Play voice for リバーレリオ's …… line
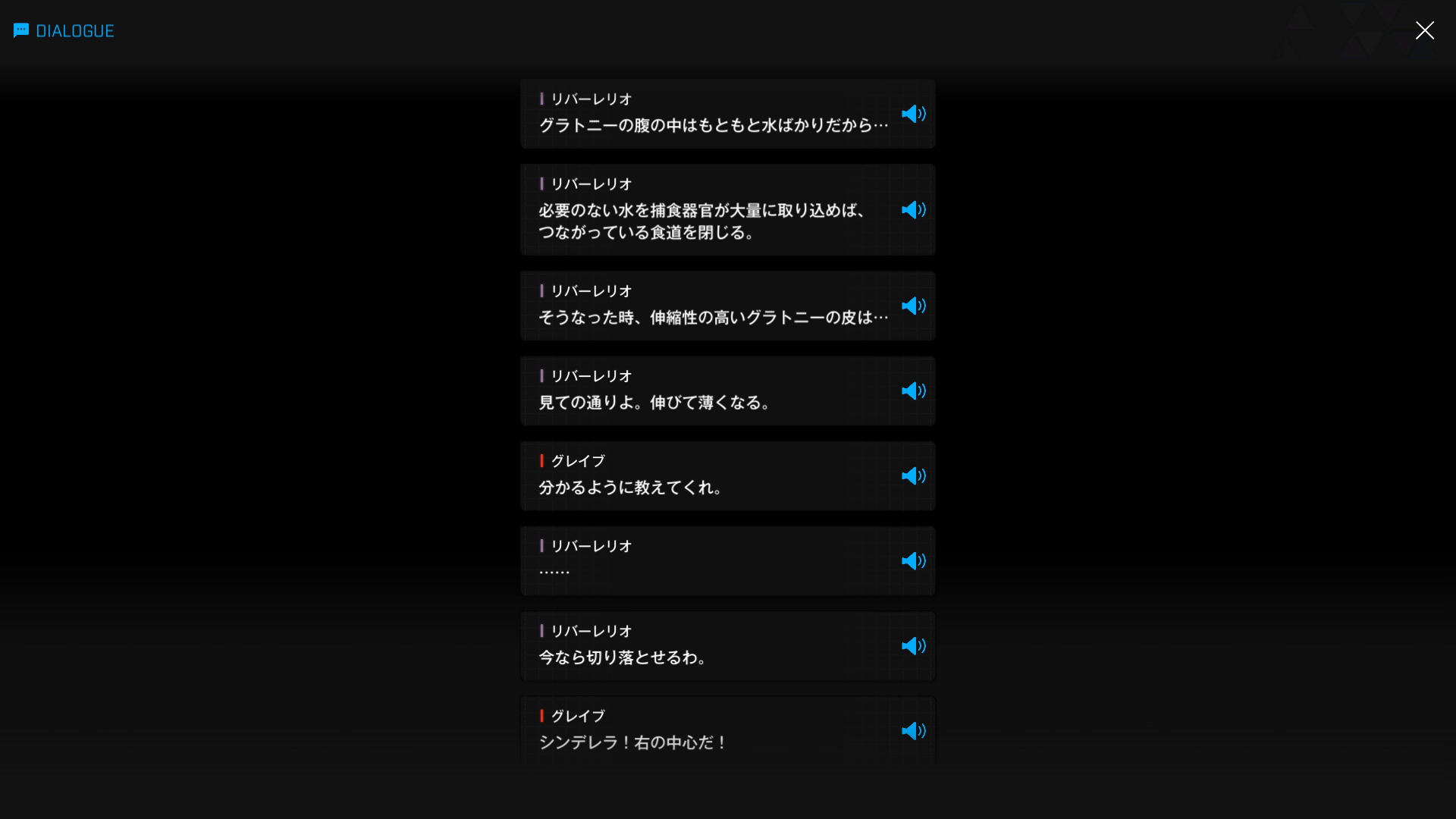The height and width of the screenshot is (819, 1456). point(913,560)
